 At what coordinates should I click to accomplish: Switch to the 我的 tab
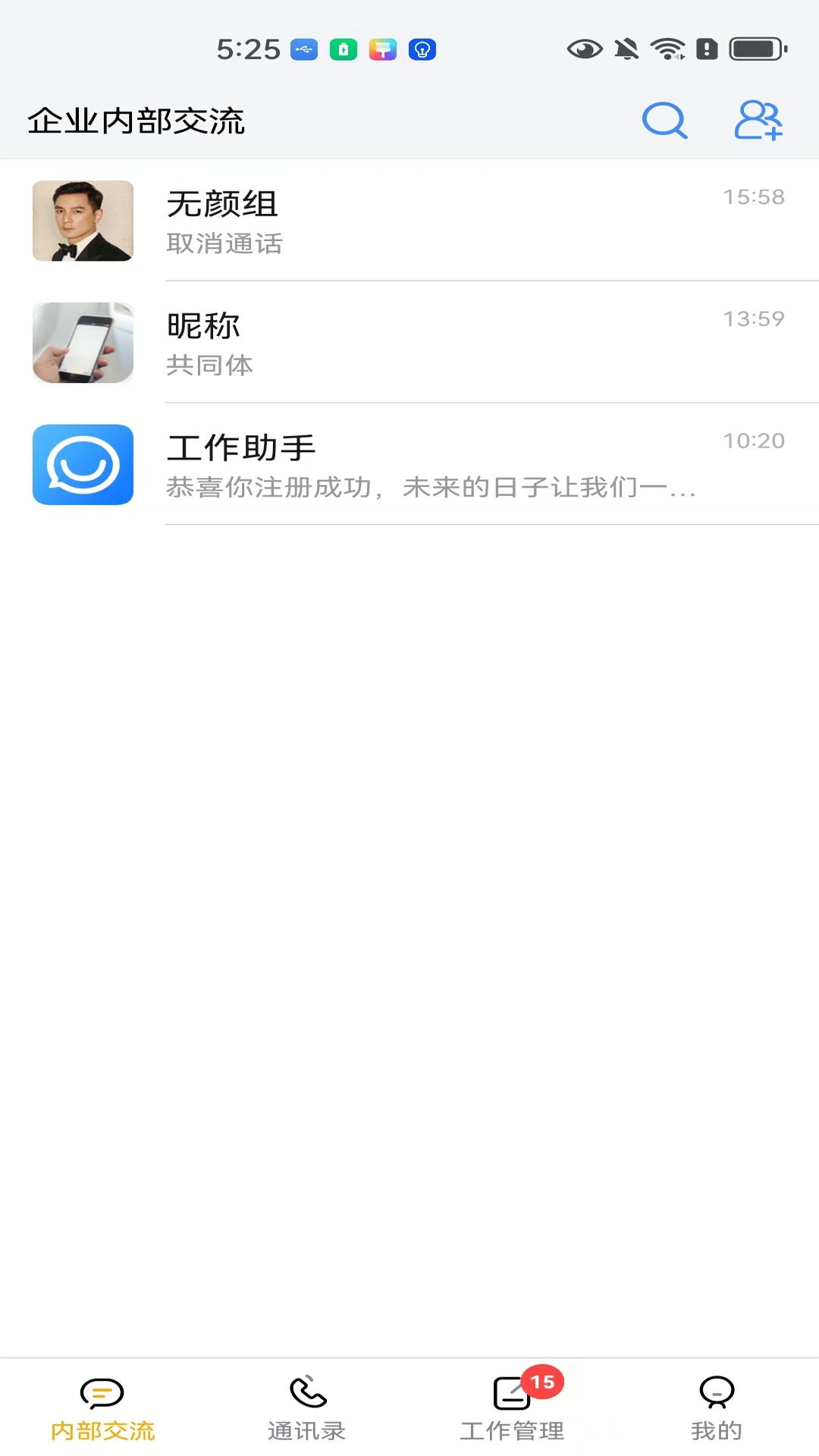(x=716, y=1407)
